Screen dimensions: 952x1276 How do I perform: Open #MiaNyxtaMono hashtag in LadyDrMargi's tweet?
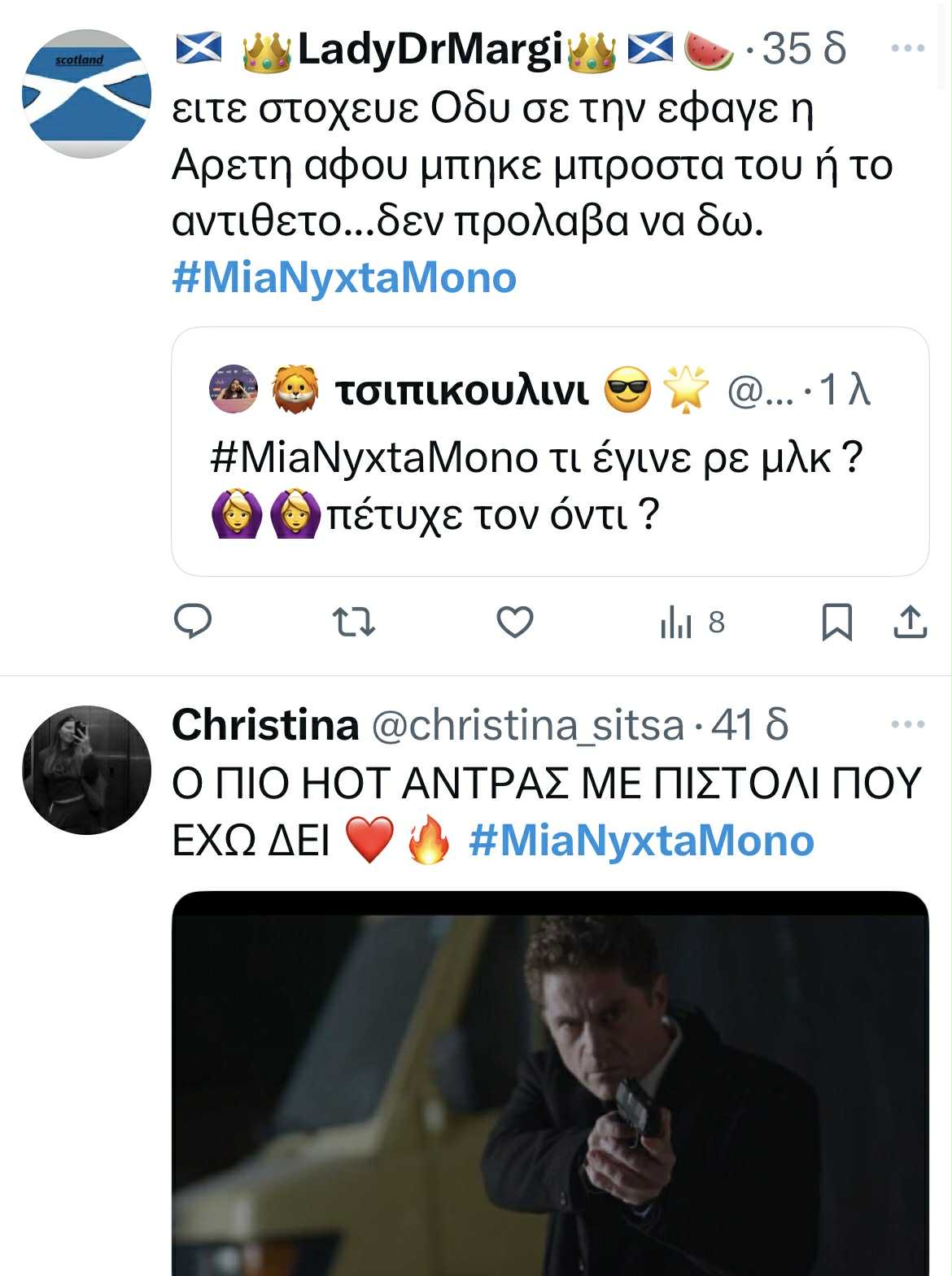point(344,277)
